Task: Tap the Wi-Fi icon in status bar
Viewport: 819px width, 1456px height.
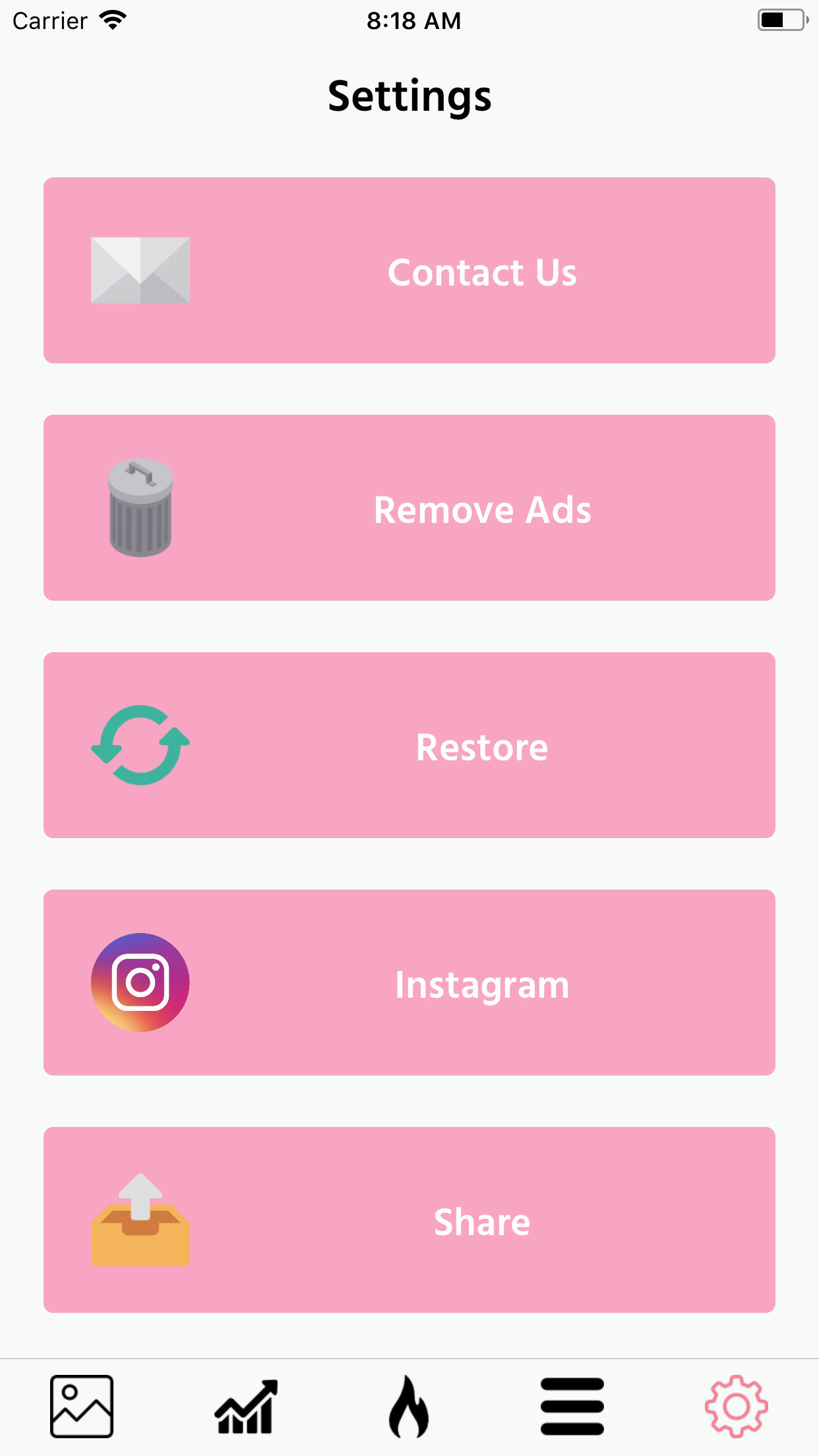Action: (x=112, y=20)
